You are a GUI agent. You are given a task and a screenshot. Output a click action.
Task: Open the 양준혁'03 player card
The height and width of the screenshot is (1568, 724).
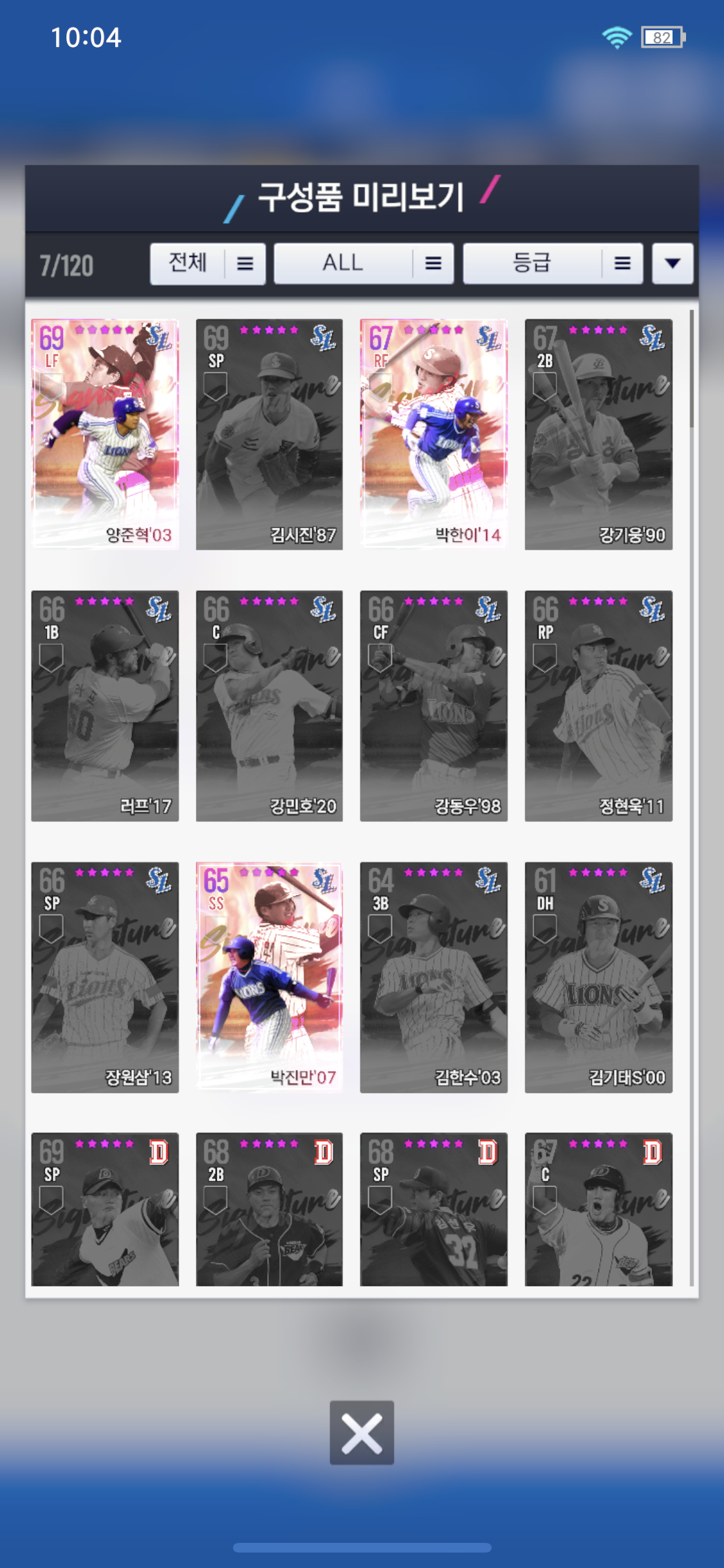(105, 434)
